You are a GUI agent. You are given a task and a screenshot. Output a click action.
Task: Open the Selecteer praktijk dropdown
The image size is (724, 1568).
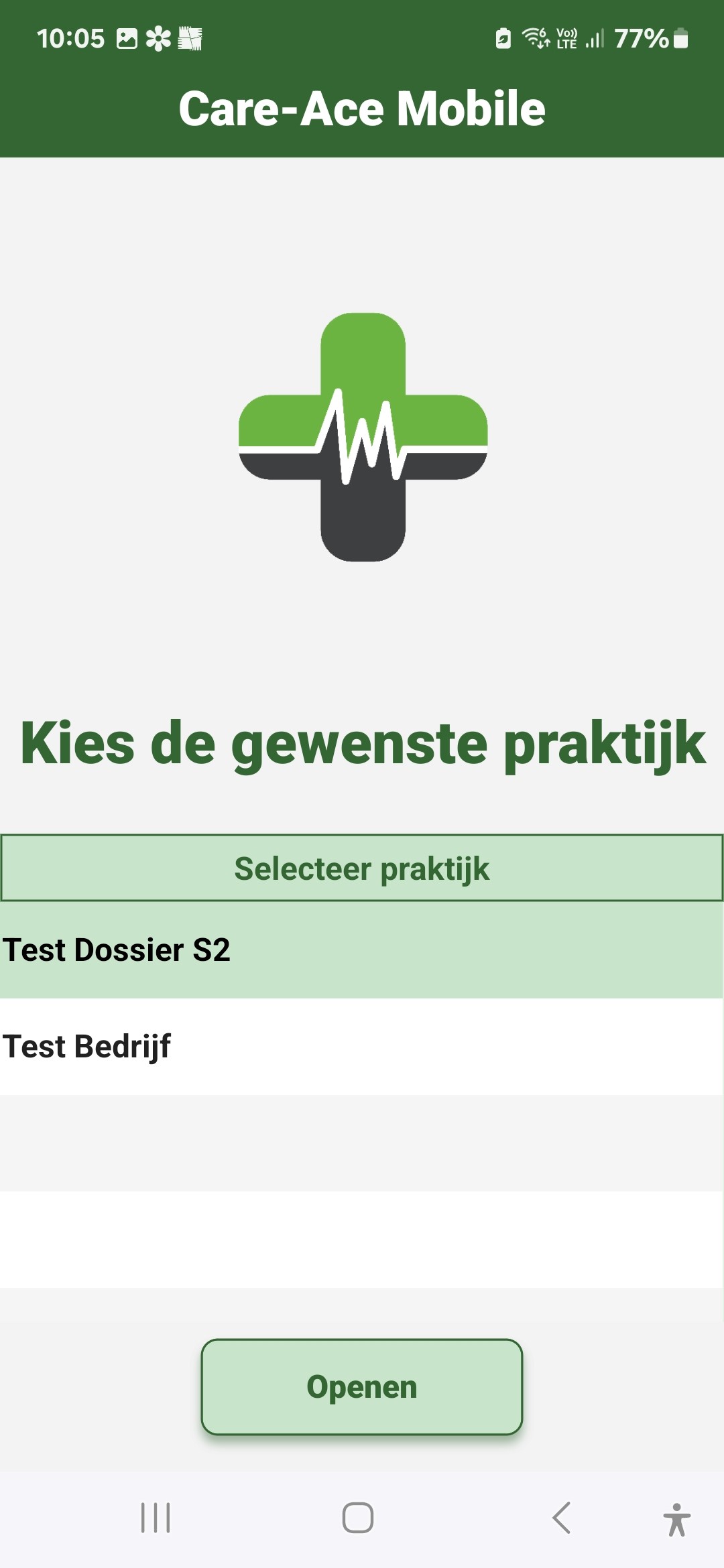[x=362, y=868]
